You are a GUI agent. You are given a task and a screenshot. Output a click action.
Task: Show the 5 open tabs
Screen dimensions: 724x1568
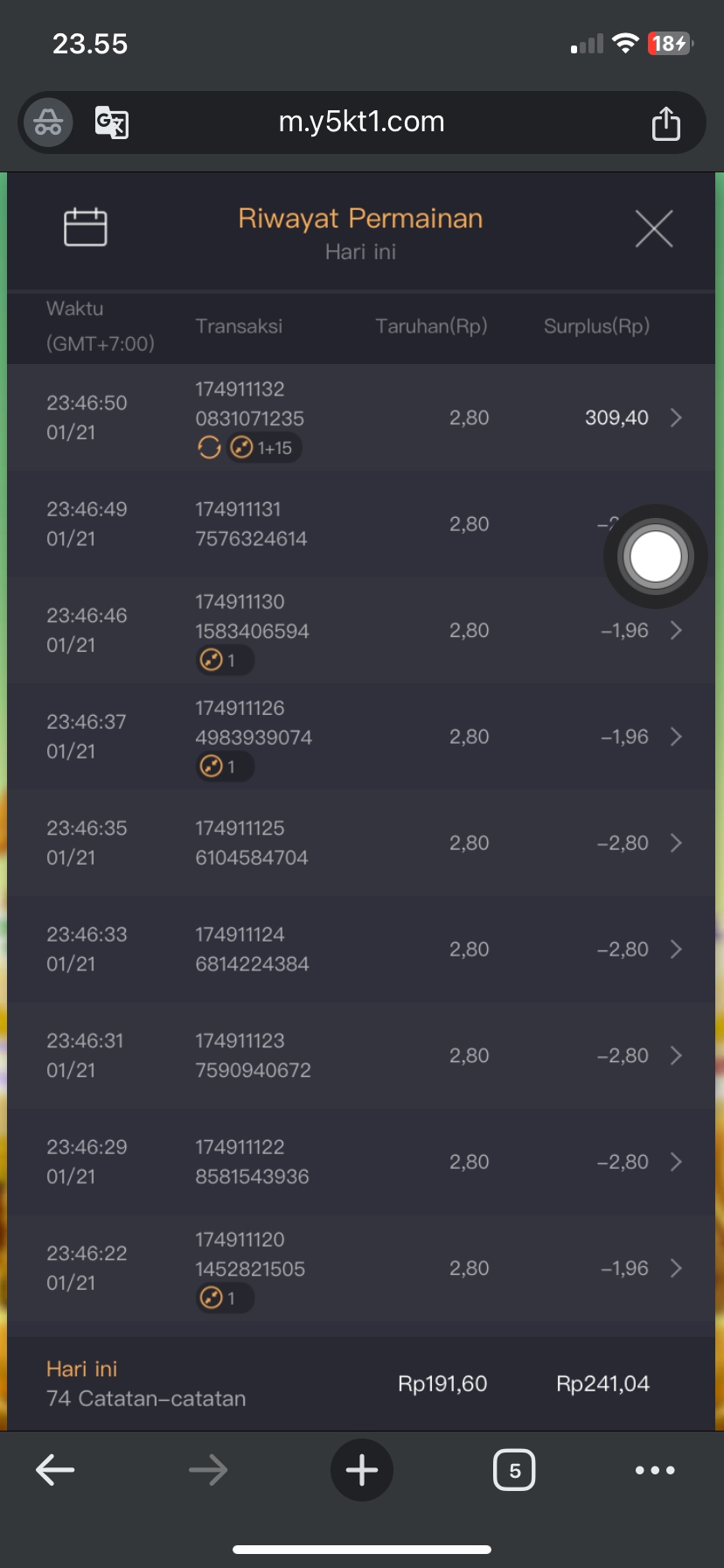click(x=514, y=1470)
